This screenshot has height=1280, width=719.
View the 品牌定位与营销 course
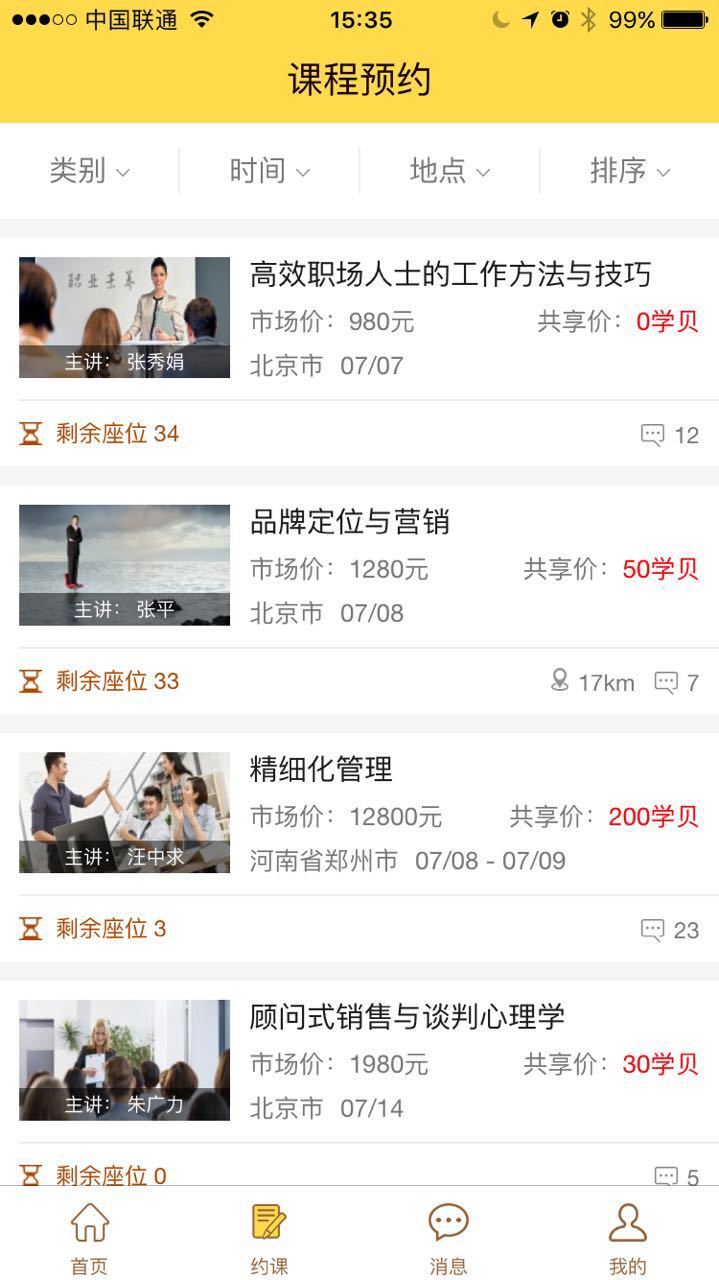pyautogui.click(x=350, y=521)
